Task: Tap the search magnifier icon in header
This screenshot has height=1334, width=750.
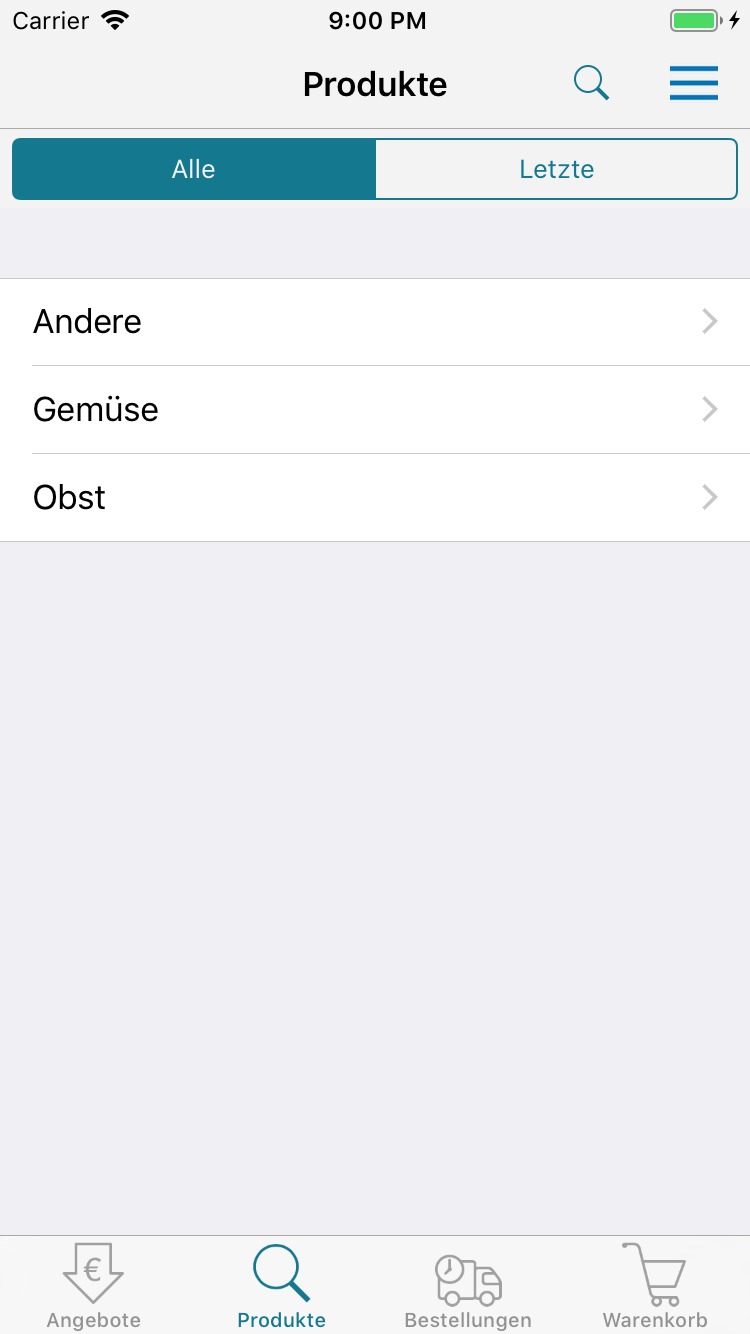Action: [x=591, y=84]
